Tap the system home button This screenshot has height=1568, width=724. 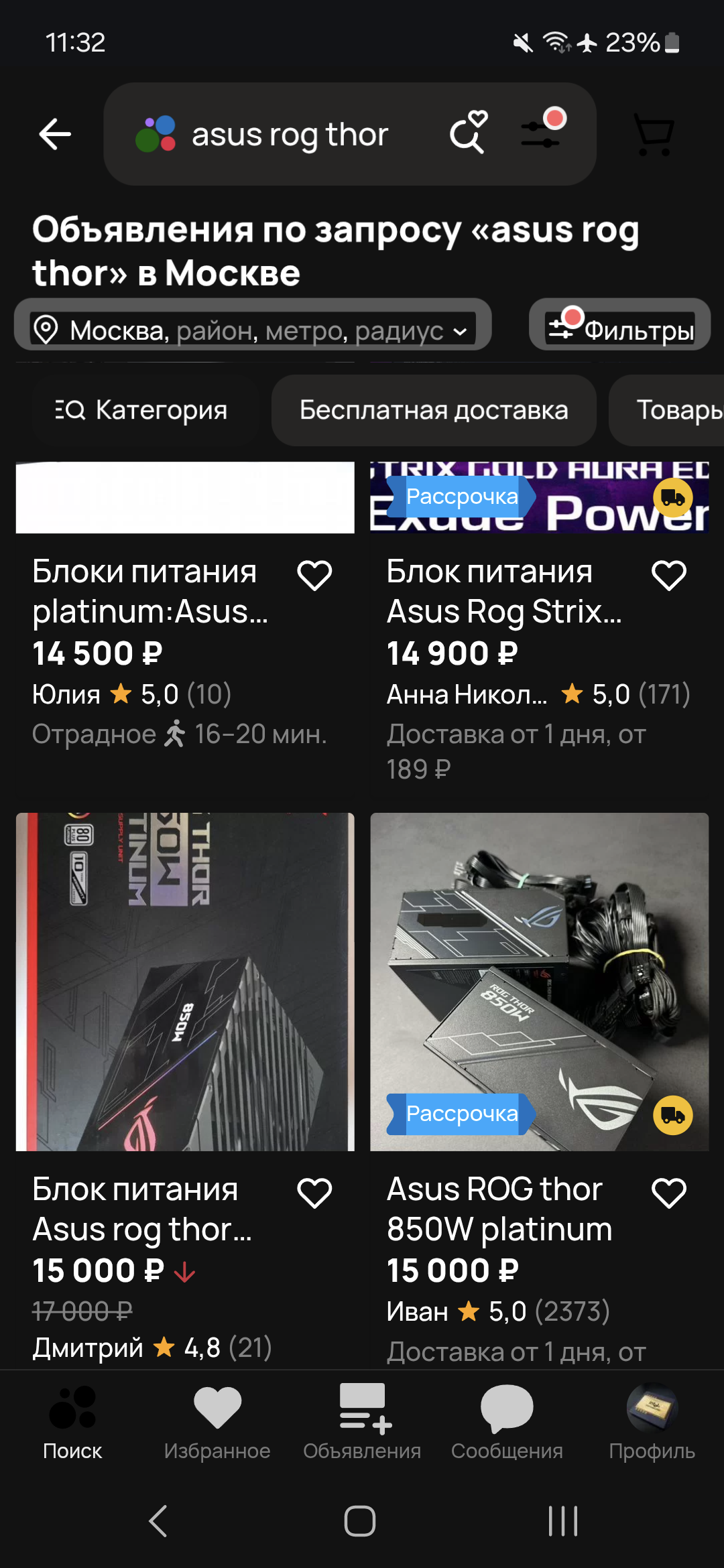point(360,1520)
